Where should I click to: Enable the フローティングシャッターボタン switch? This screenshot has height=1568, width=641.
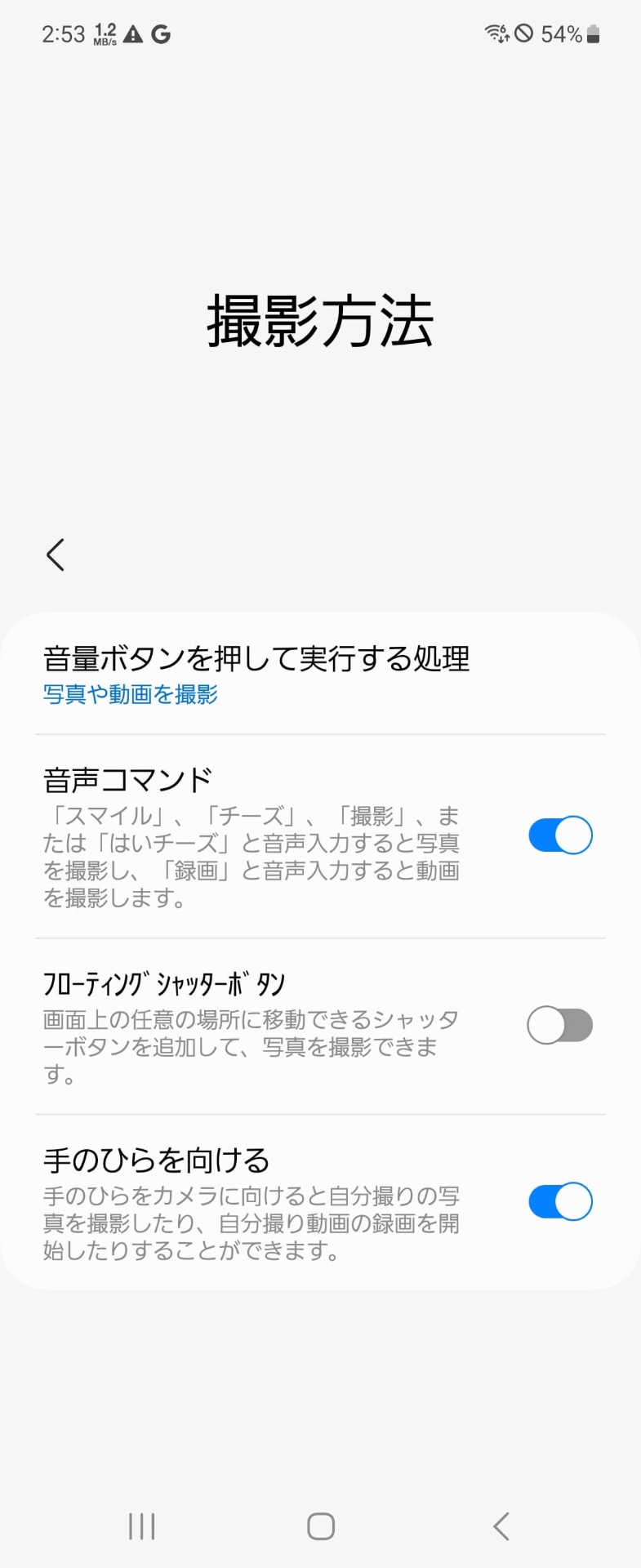click(559, 1025)
